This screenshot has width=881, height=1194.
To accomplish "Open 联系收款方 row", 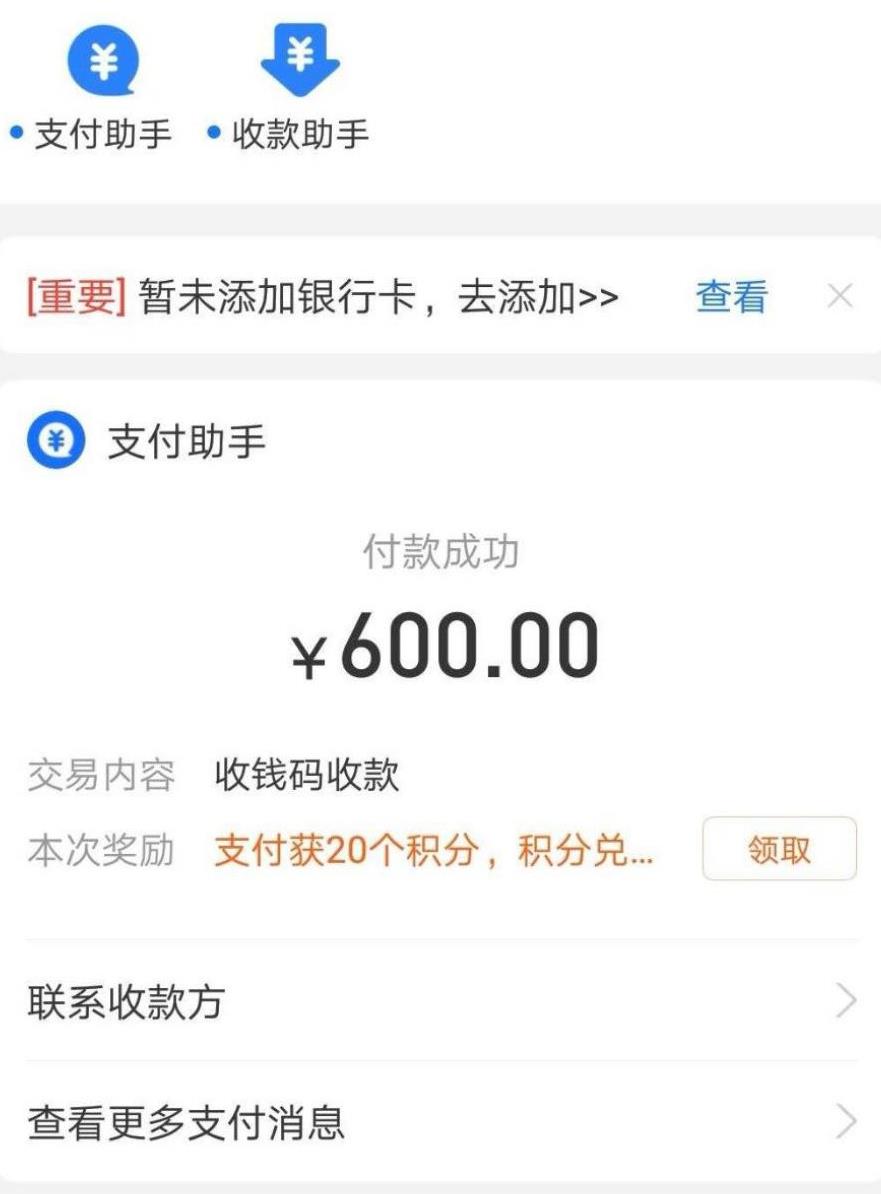I will tap(440, 1001).
